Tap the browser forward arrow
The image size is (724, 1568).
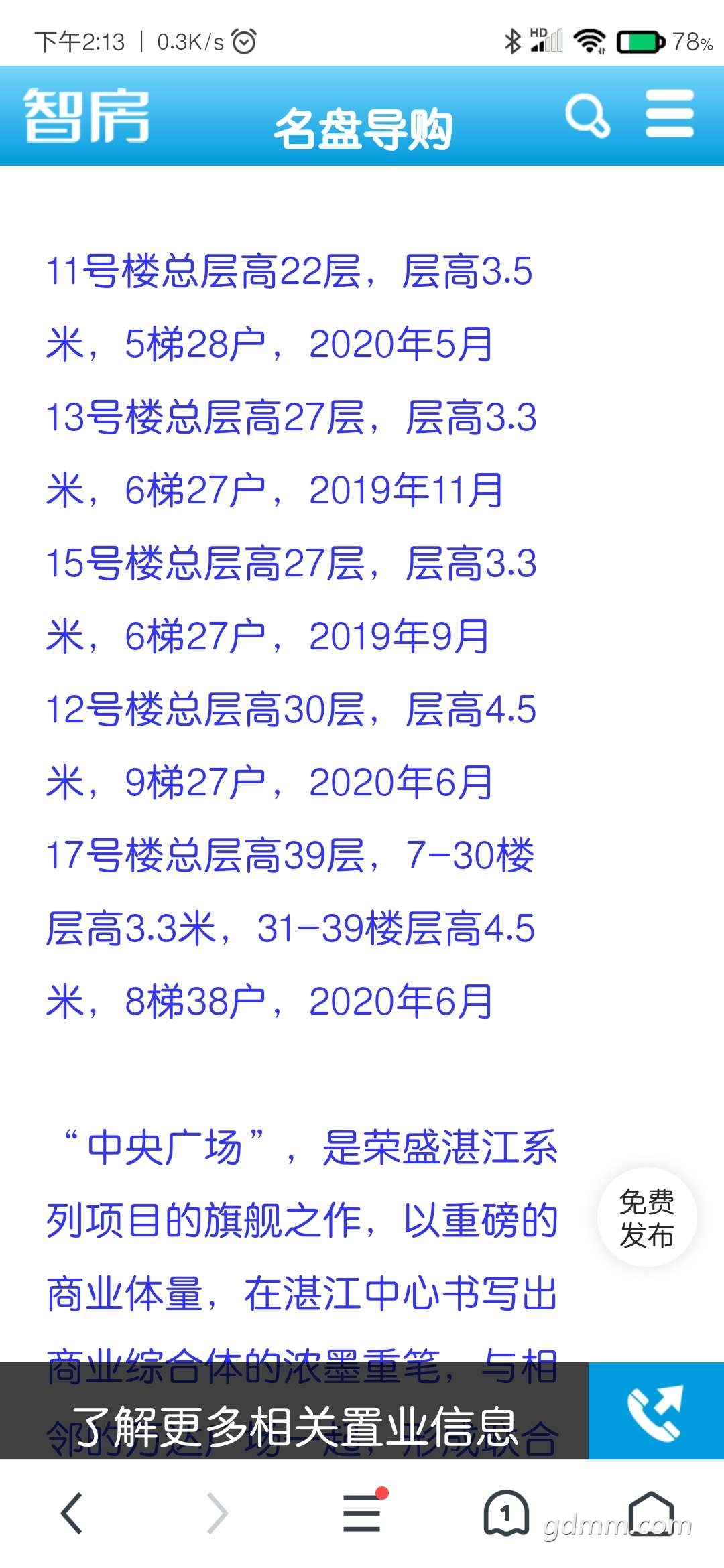217,1513
